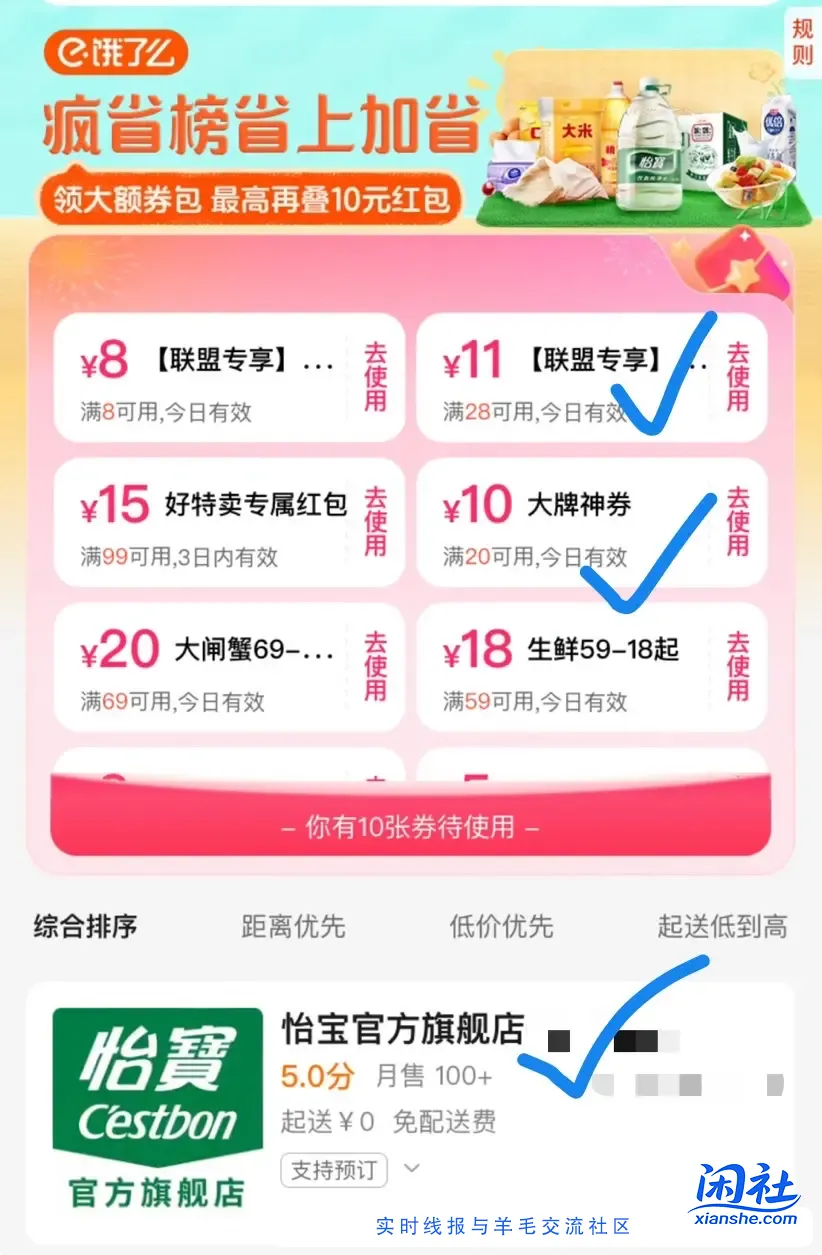Tap 去使用 on the ¥20 大闸蟹 coupon
This screenshot has height=1255, width=822.
click(373, 666)
